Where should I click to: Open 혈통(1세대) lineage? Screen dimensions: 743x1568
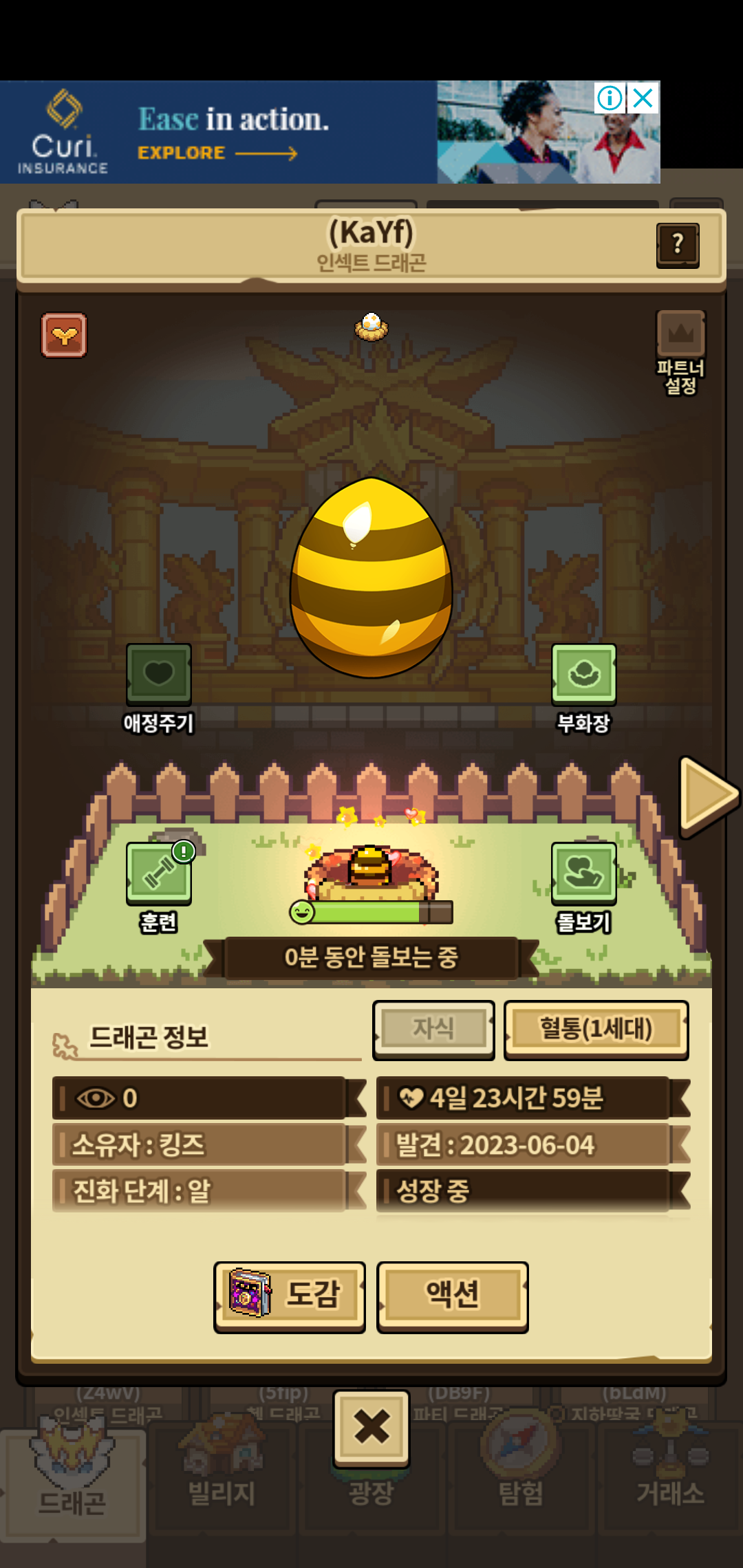click(596, 1029)
